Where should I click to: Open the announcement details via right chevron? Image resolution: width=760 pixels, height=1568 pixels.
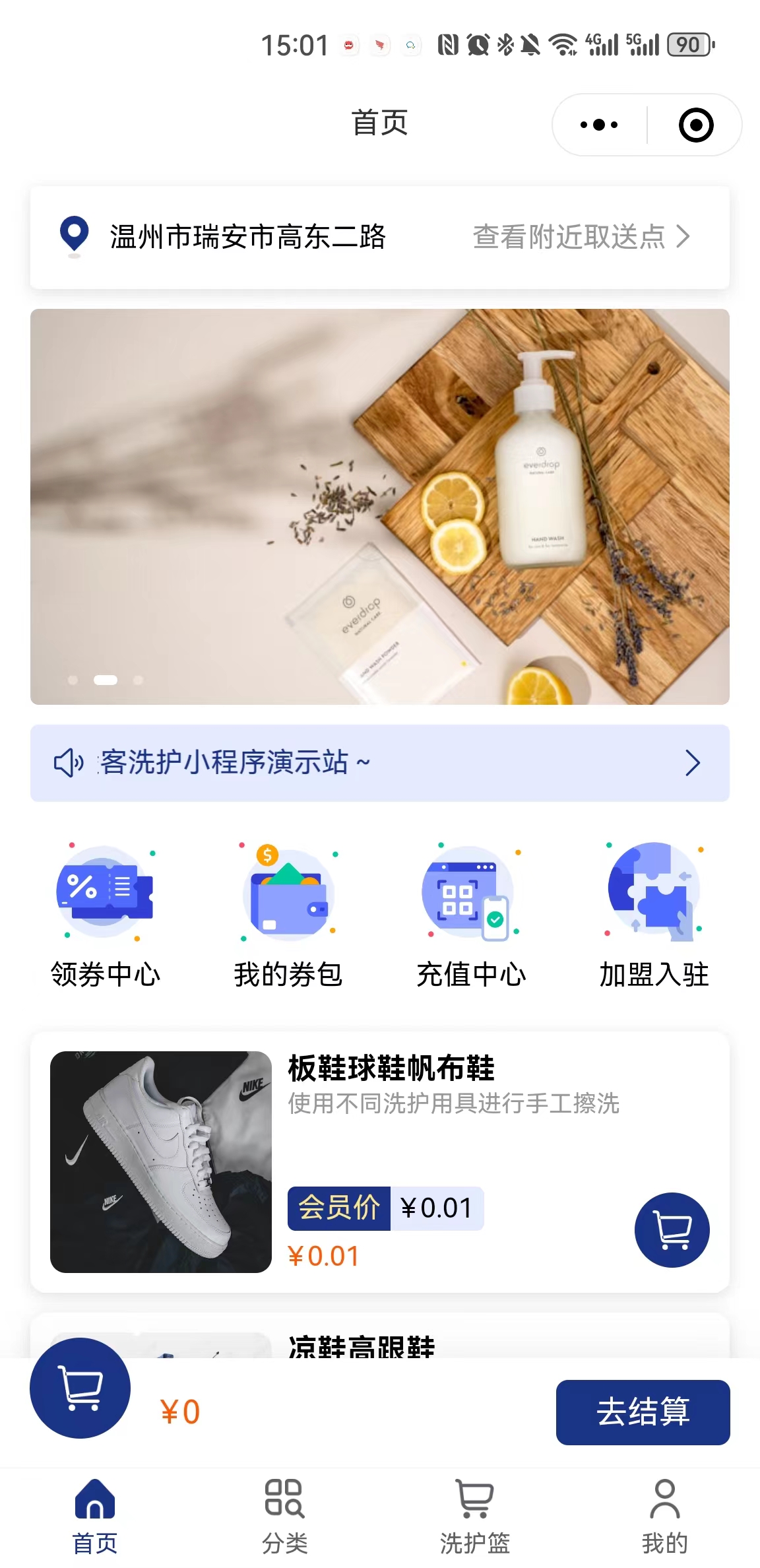tap(693, 762)
